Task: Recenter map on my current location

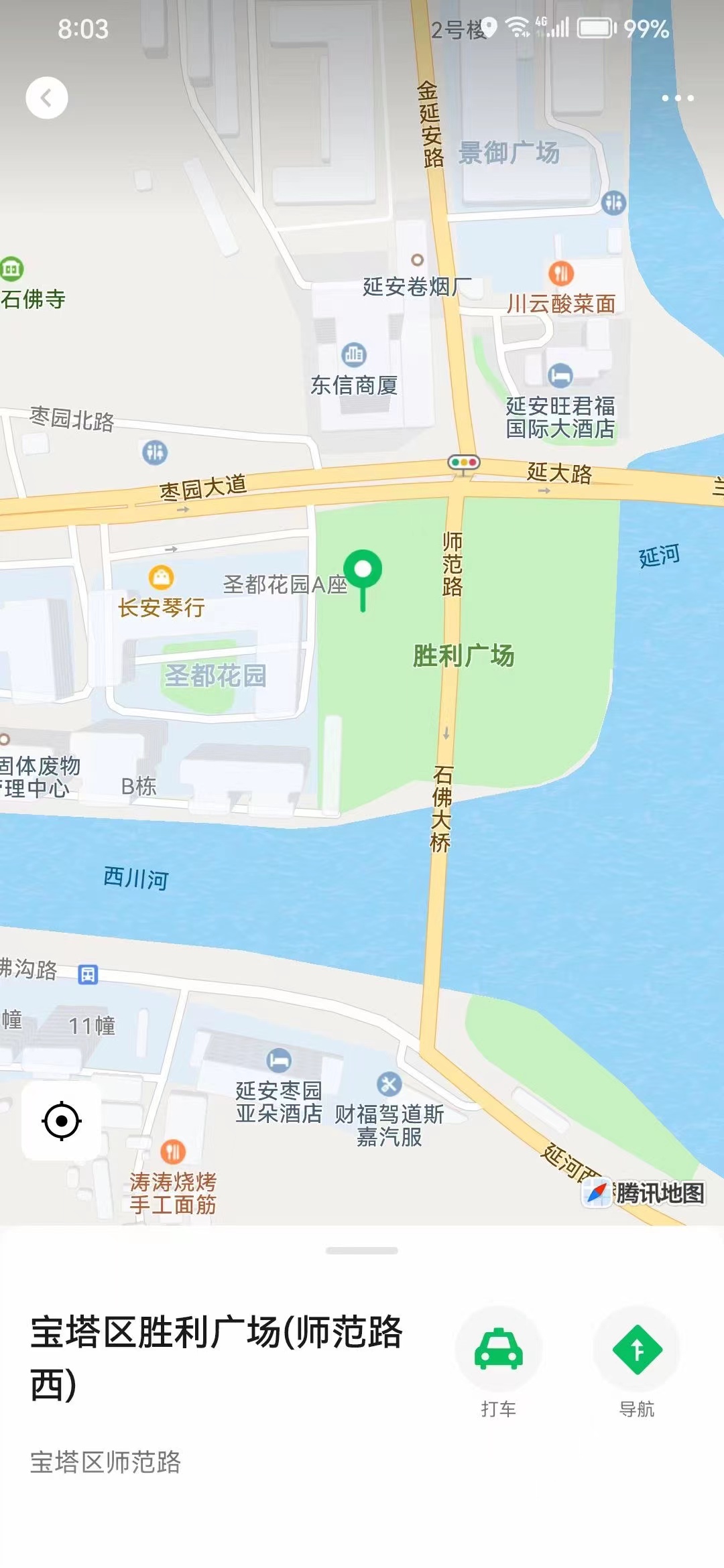Action: click(x=62, y=1120)
